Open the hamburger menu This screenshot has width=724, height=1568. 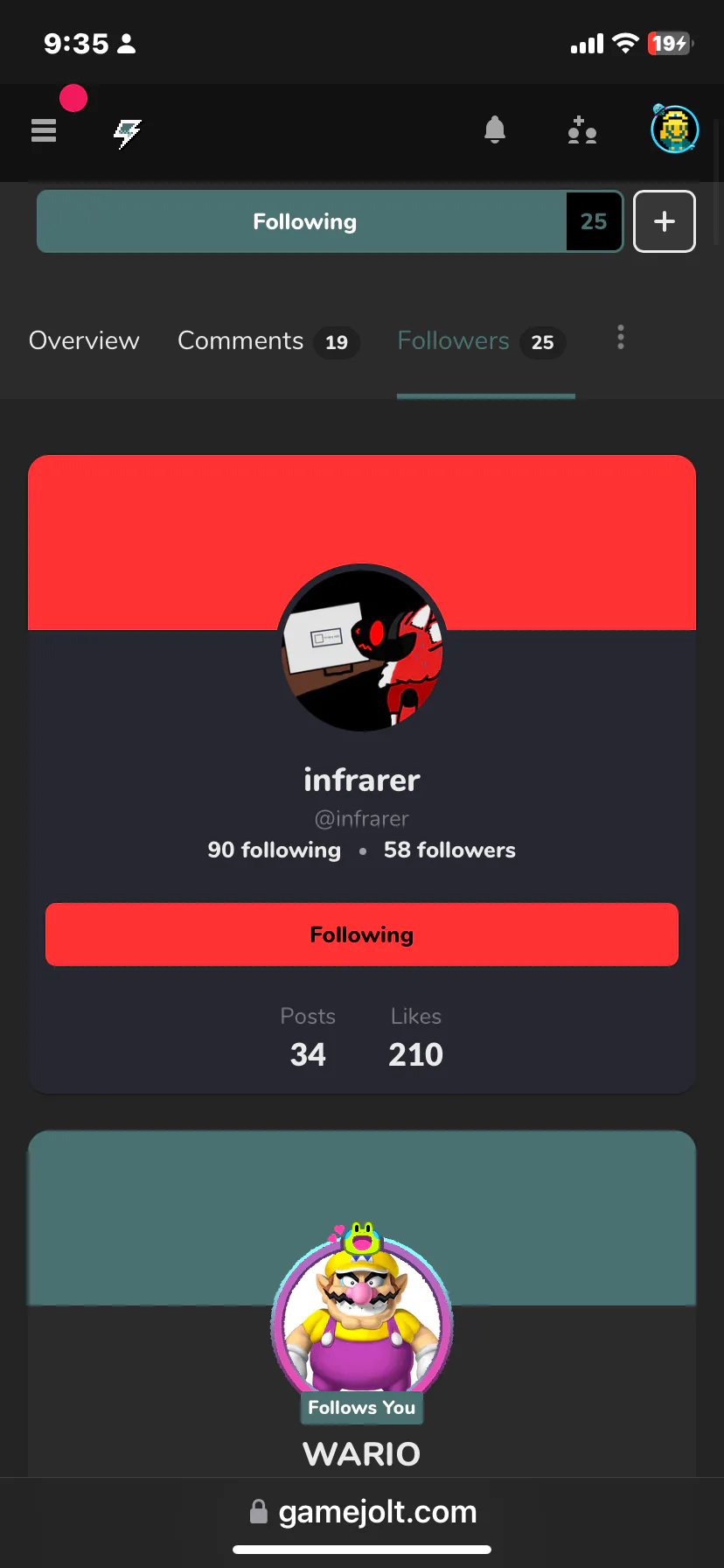pos(44,130)
